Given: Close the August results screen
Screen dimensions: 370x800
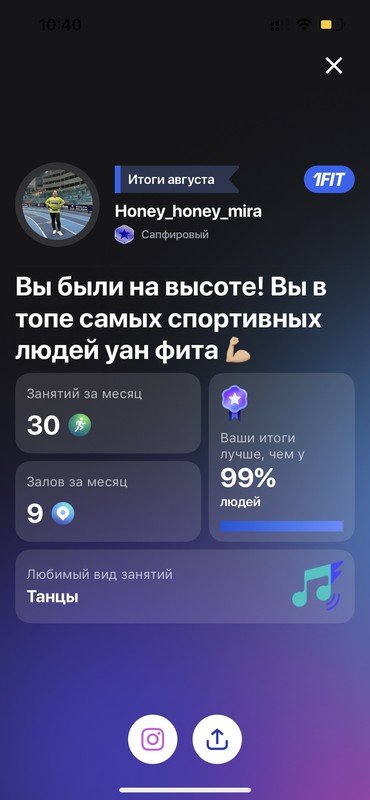Looking at the screenshot, I should point(334,65).
